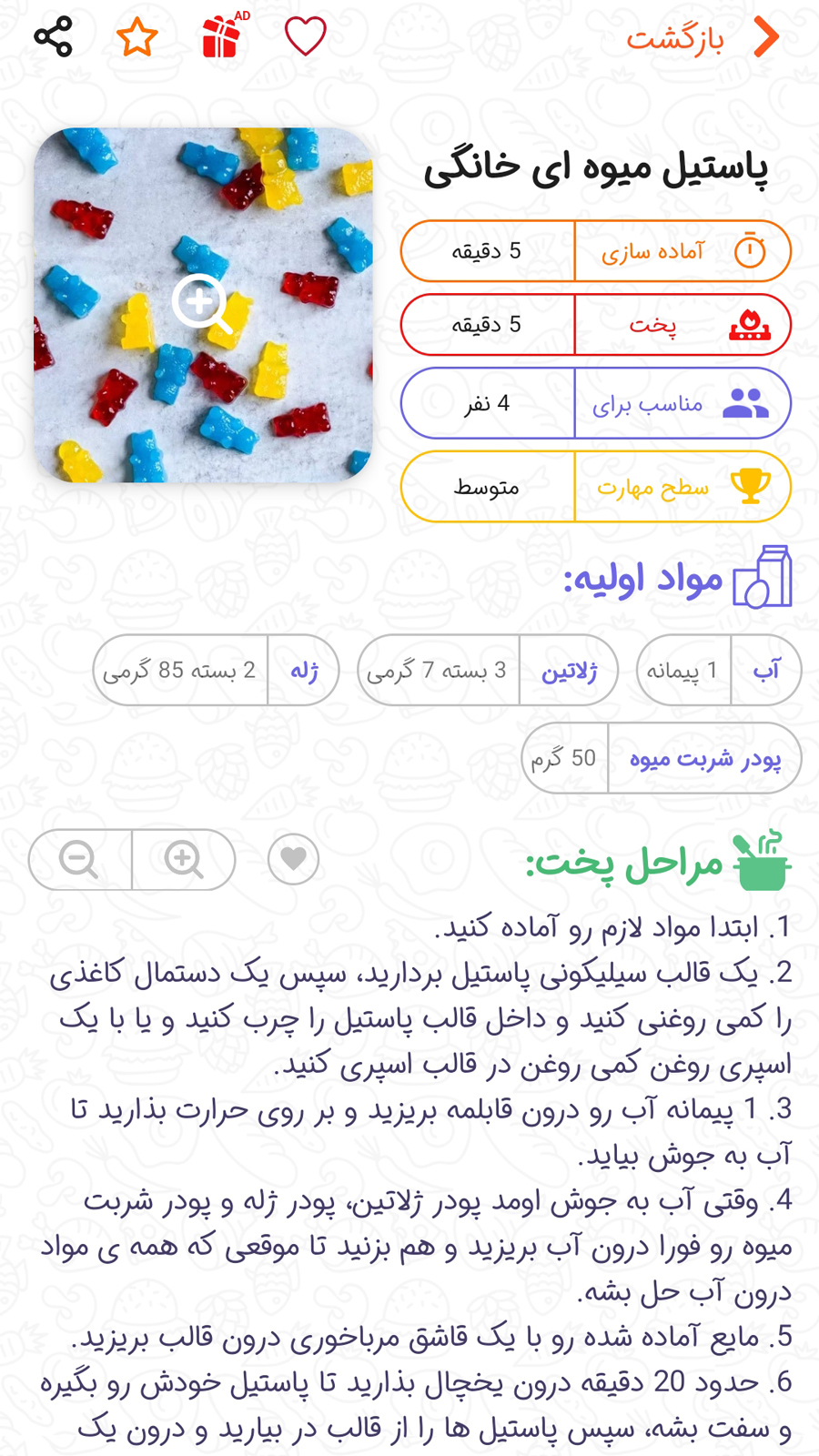Select the star rating icon
This screenshot has width=819, height=1456.
click(135, 36)
